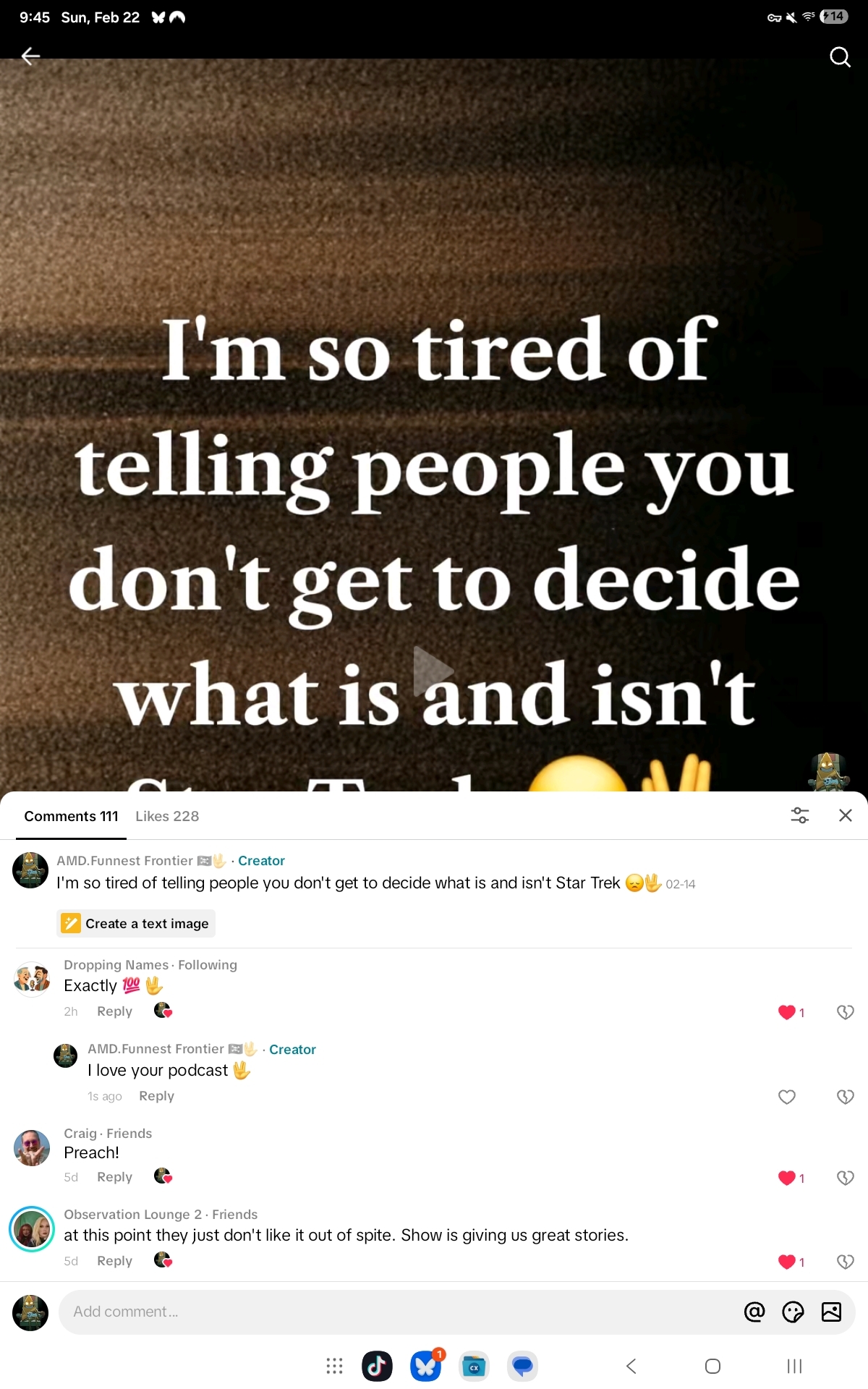Go back using the top arrow
This screenshot has width=868, height=1389.
[30, 56]
